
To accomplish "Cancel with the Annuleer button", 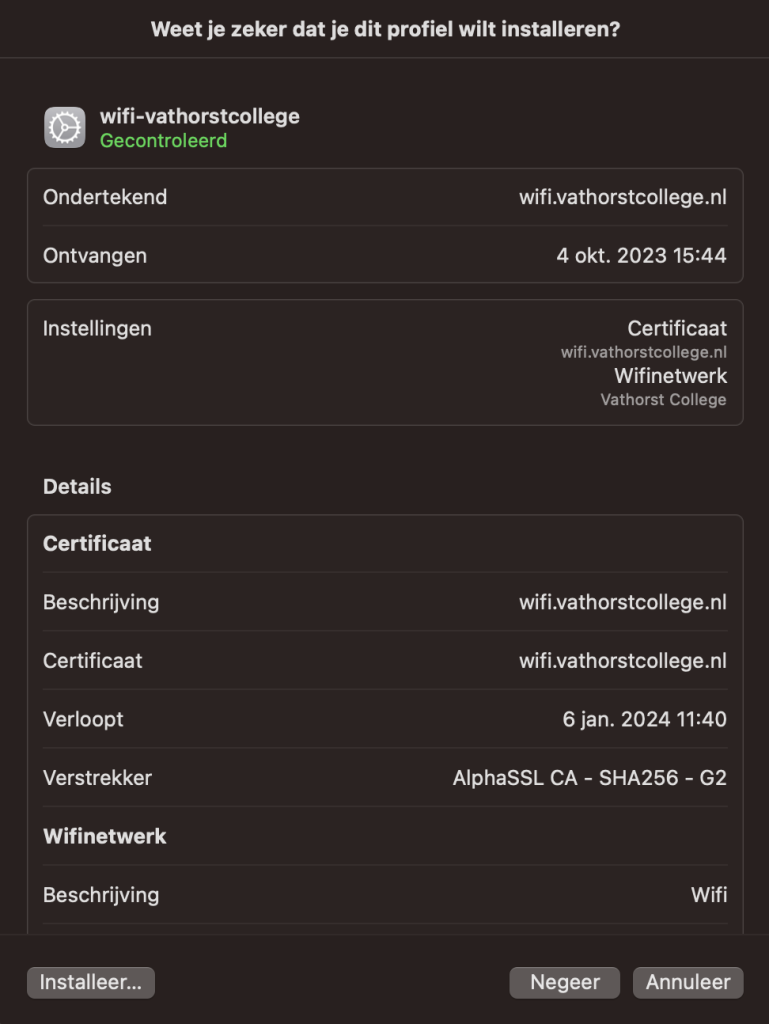I will point(688,982).
